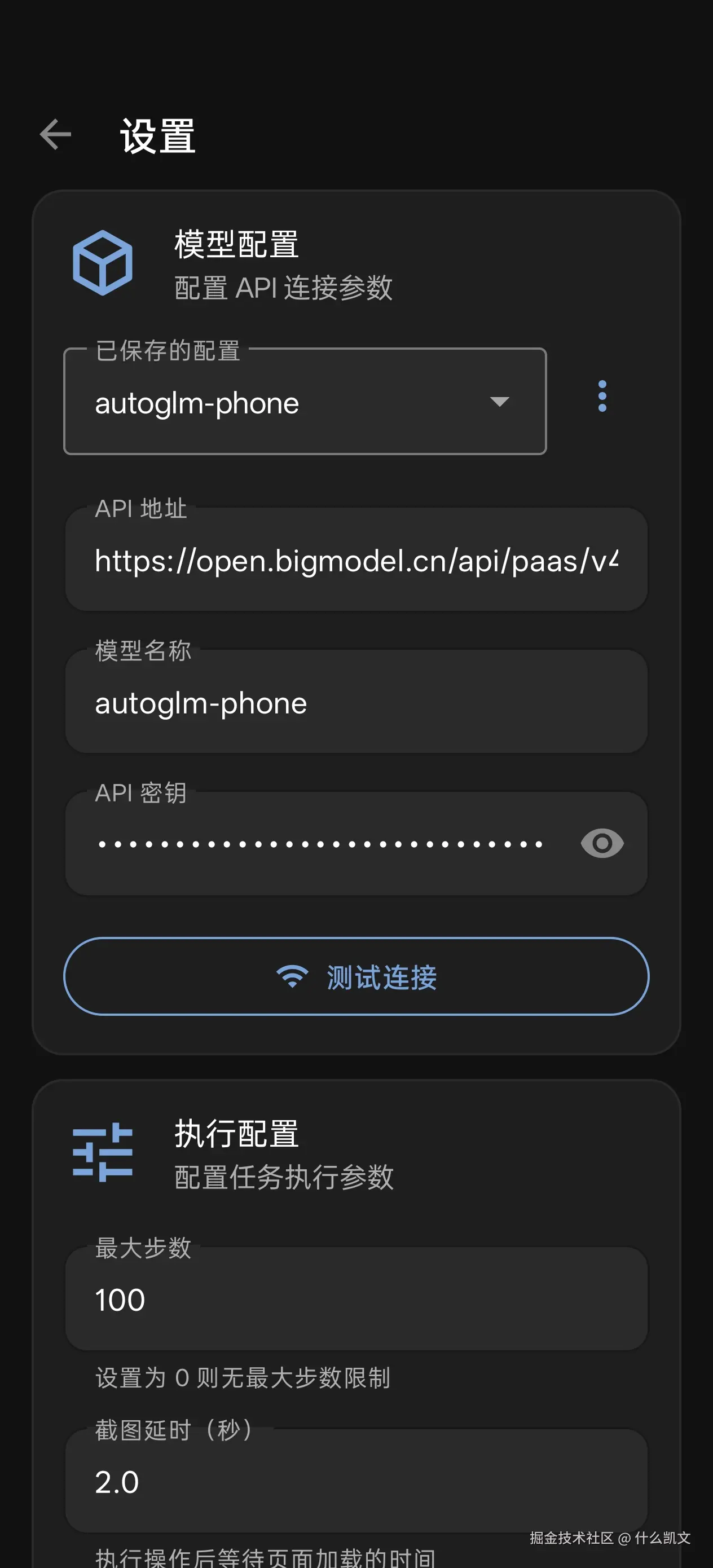Viewport: 713px width, 1568px height.
Task: Edit the 模型名称 field
Action: [x=355, y=703]
